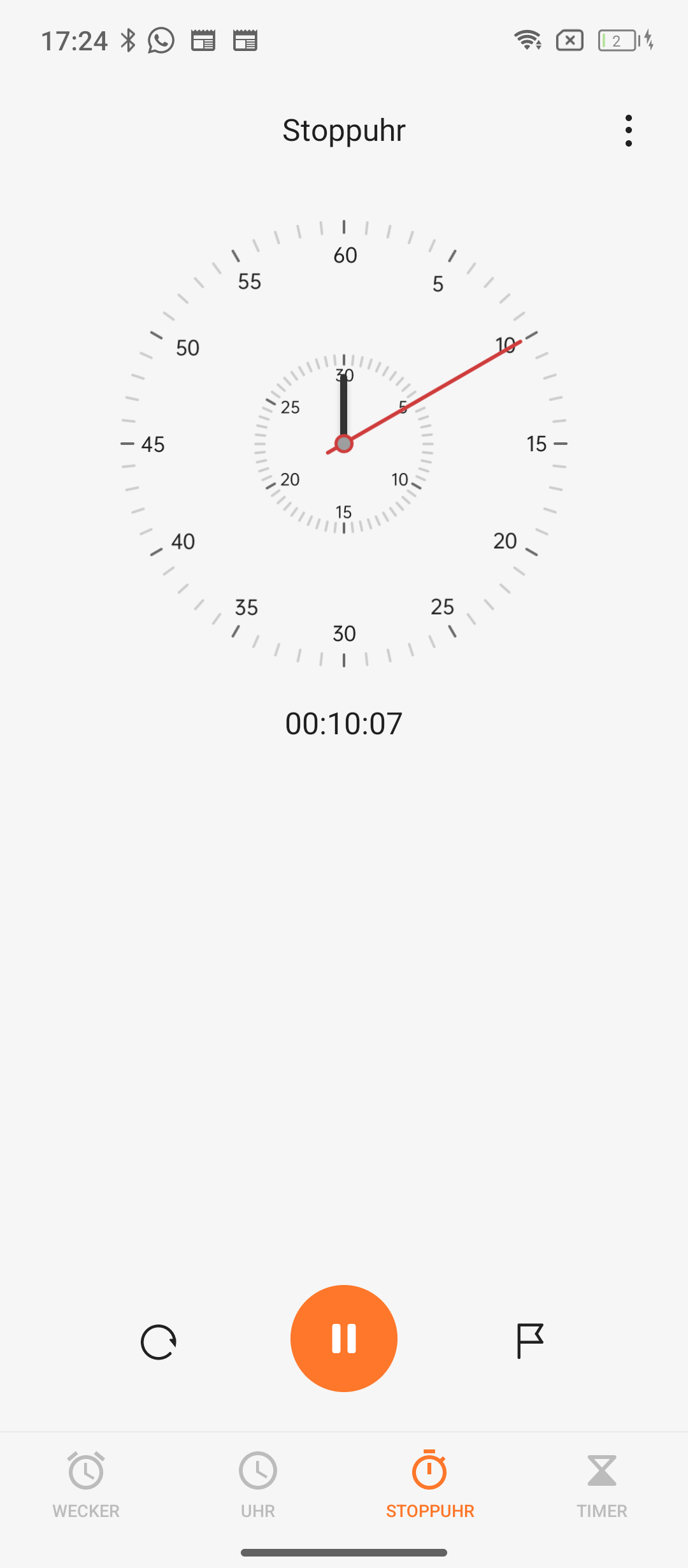Pause the running stopwatch

point(344,1339)
